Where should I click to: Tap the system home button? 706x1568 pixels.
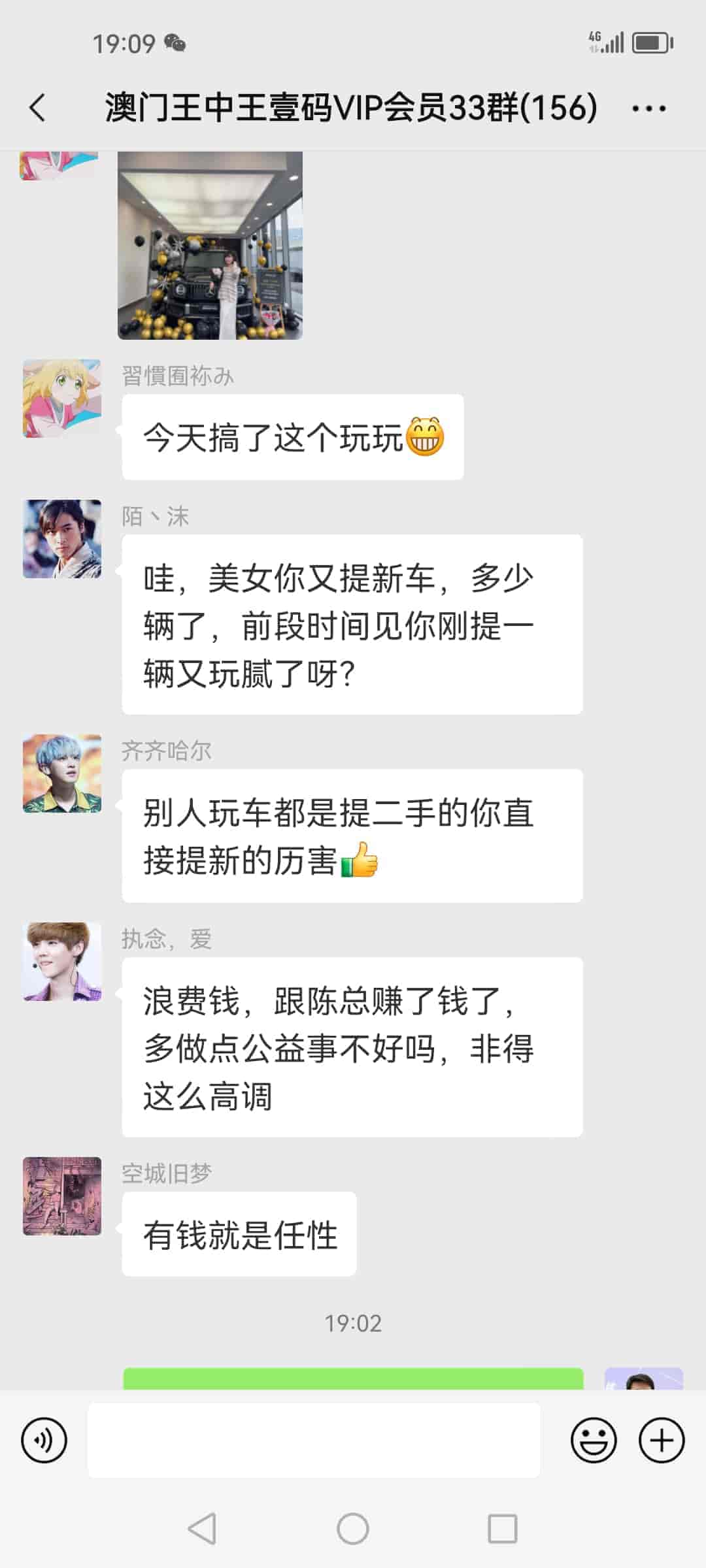(x=353, y=1529)
